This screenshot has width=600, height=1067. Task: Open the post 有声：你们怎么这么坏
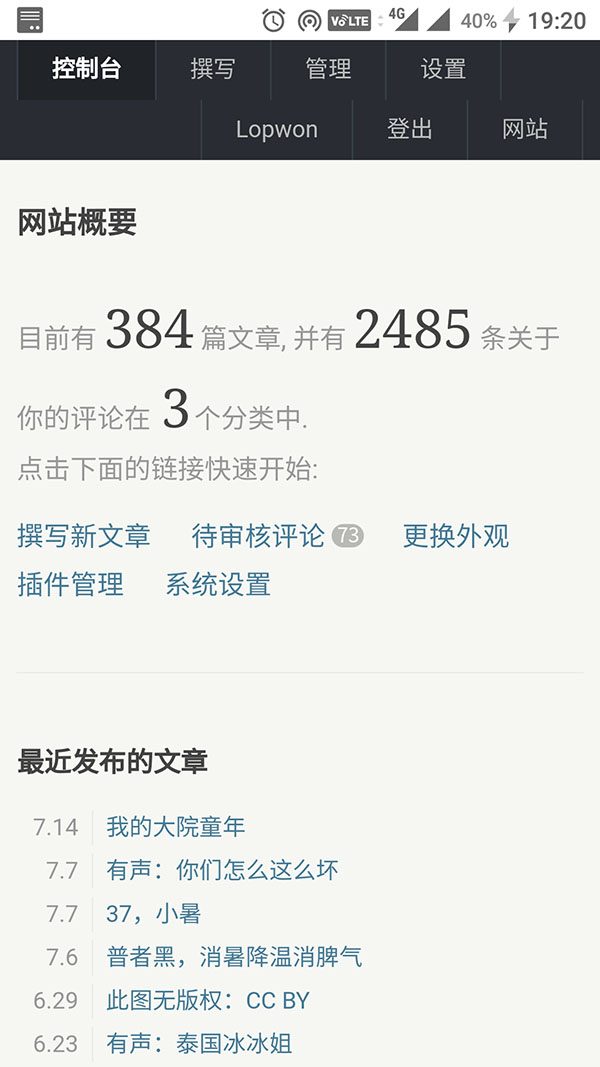[223, 871]
